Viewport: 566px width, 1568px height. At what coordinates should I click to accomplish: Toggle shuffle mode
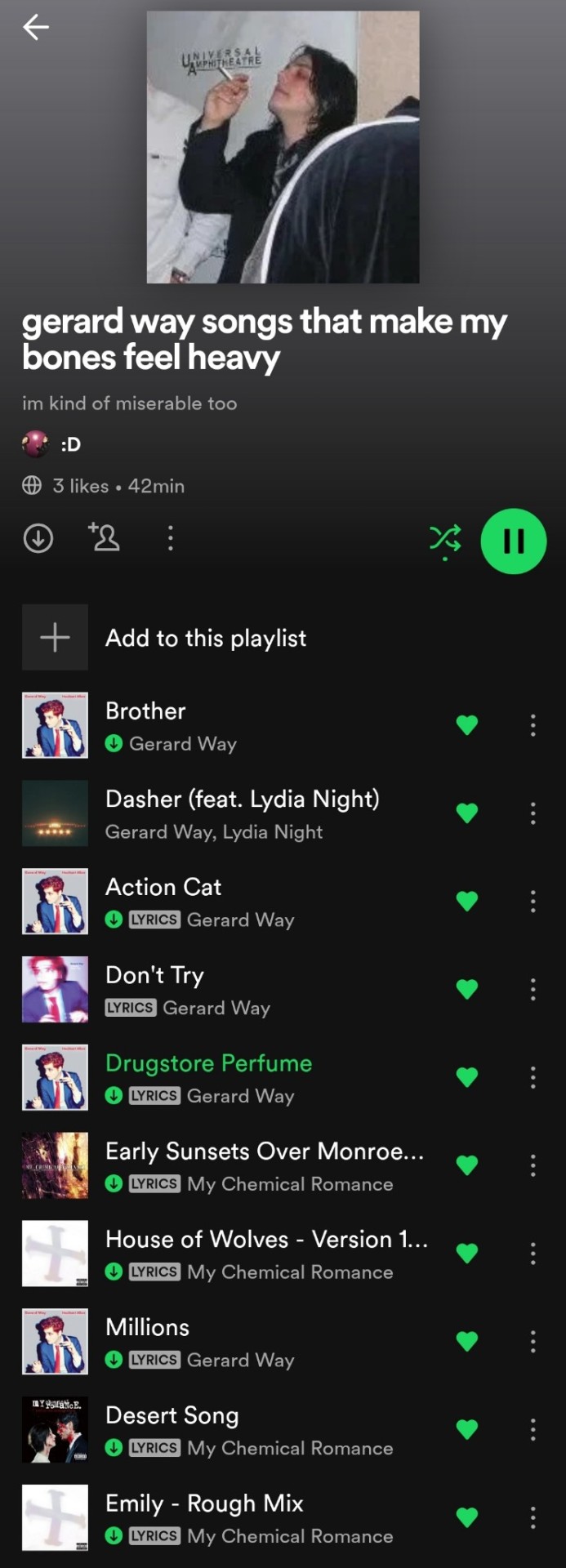click(x=445, y=539)
